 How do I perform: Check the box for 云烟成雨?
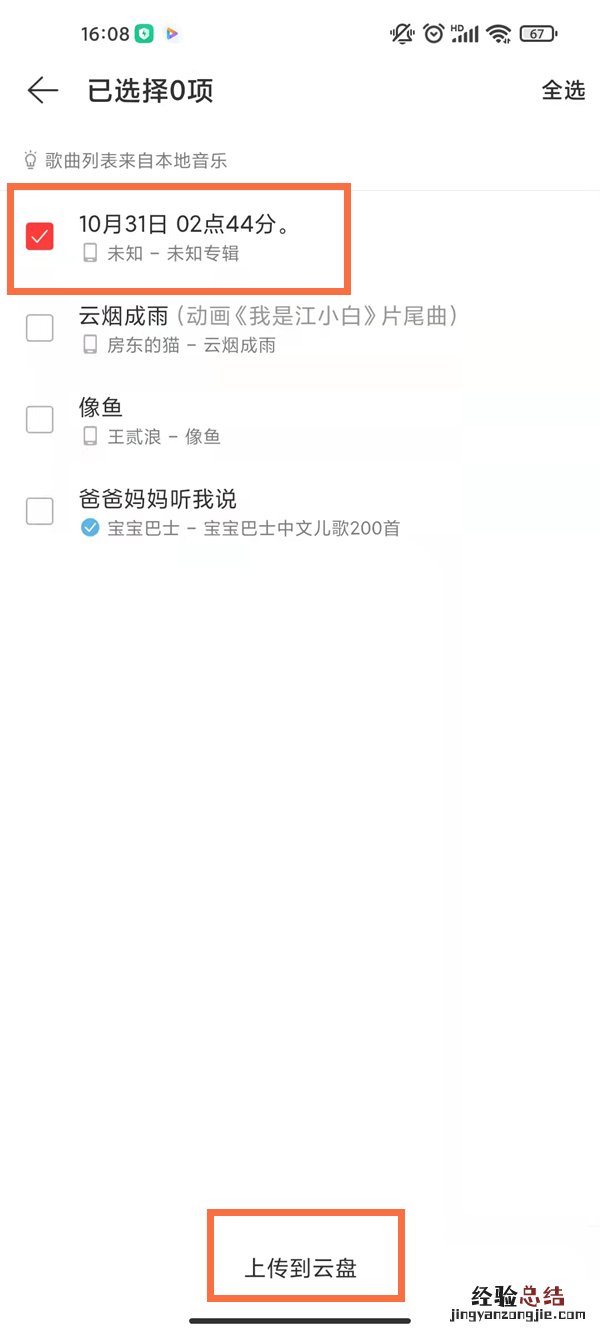[x=40, y=328]
